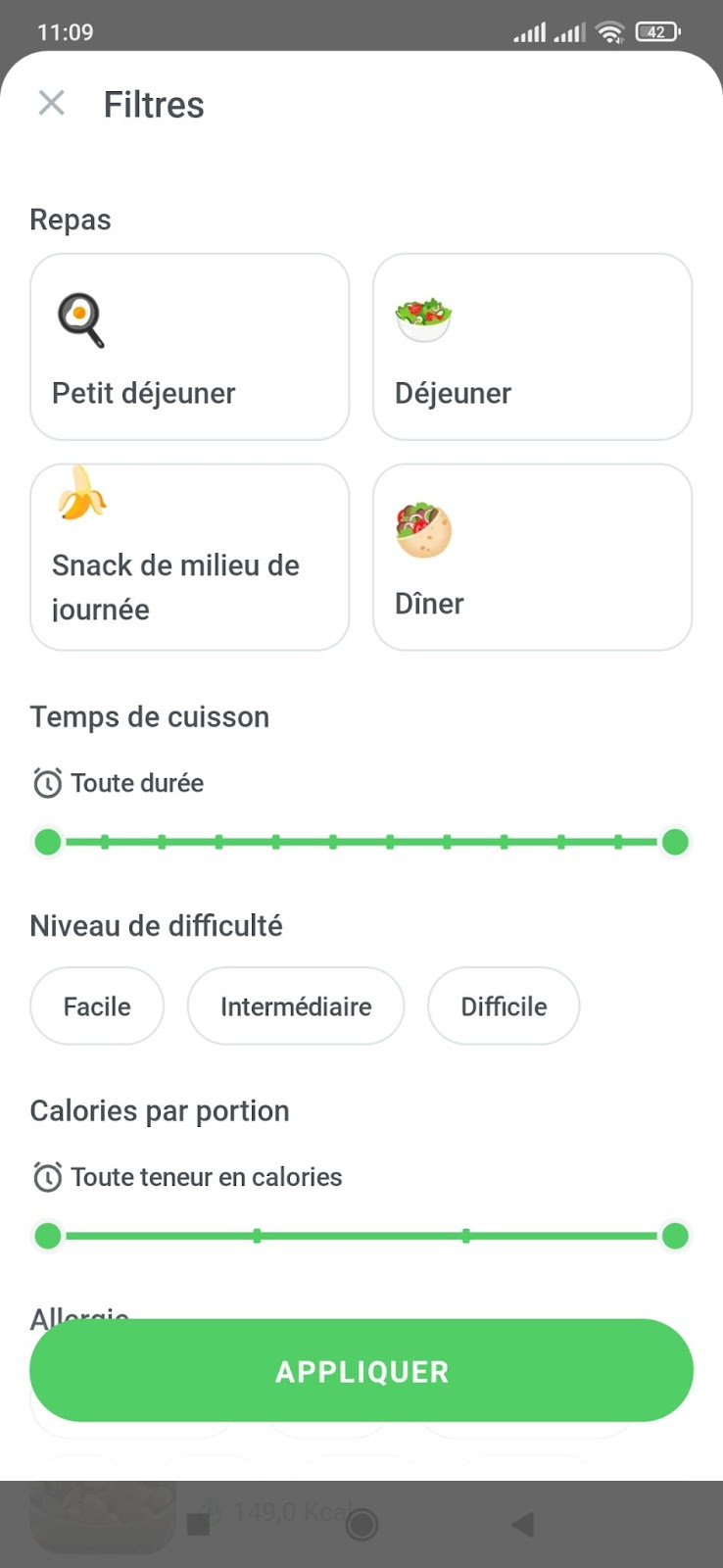Viewport: 723px width, 1568px height.
Task: Tap the right handle of the Calories par portion slider
Action: [675, 1236]
